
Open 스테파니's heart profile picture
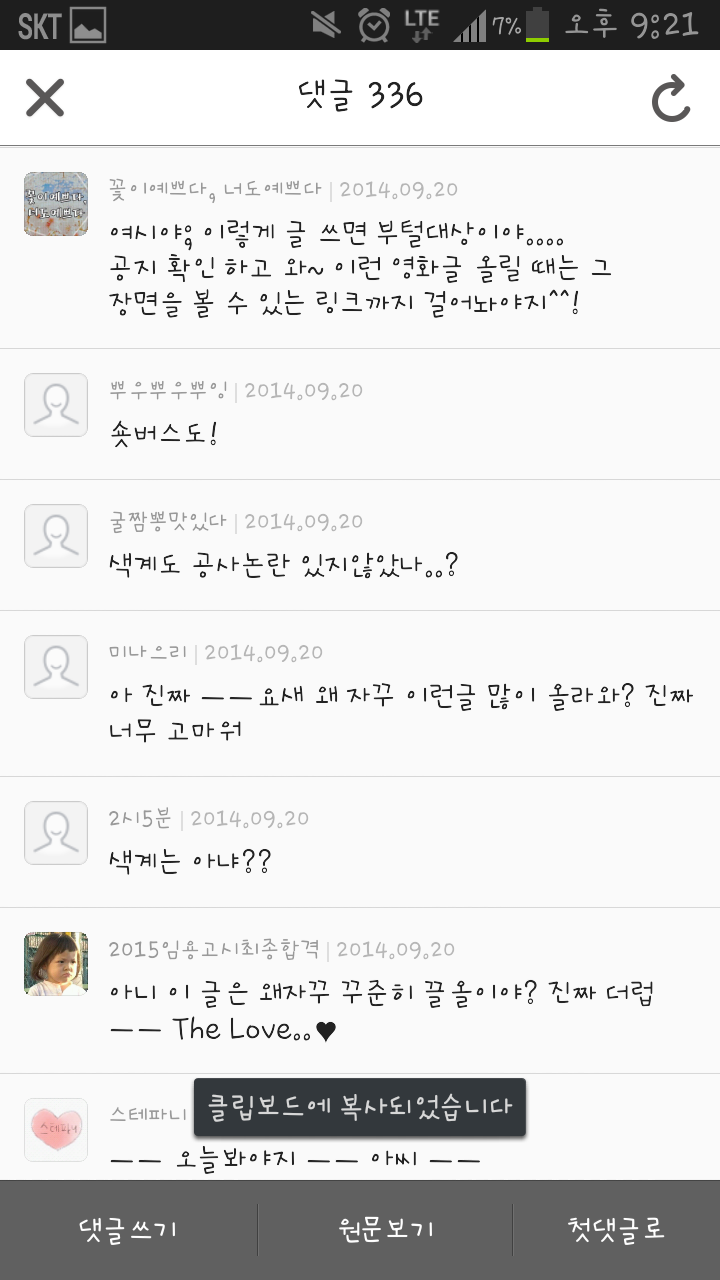pyautogui.click(x=56, y=1129)
